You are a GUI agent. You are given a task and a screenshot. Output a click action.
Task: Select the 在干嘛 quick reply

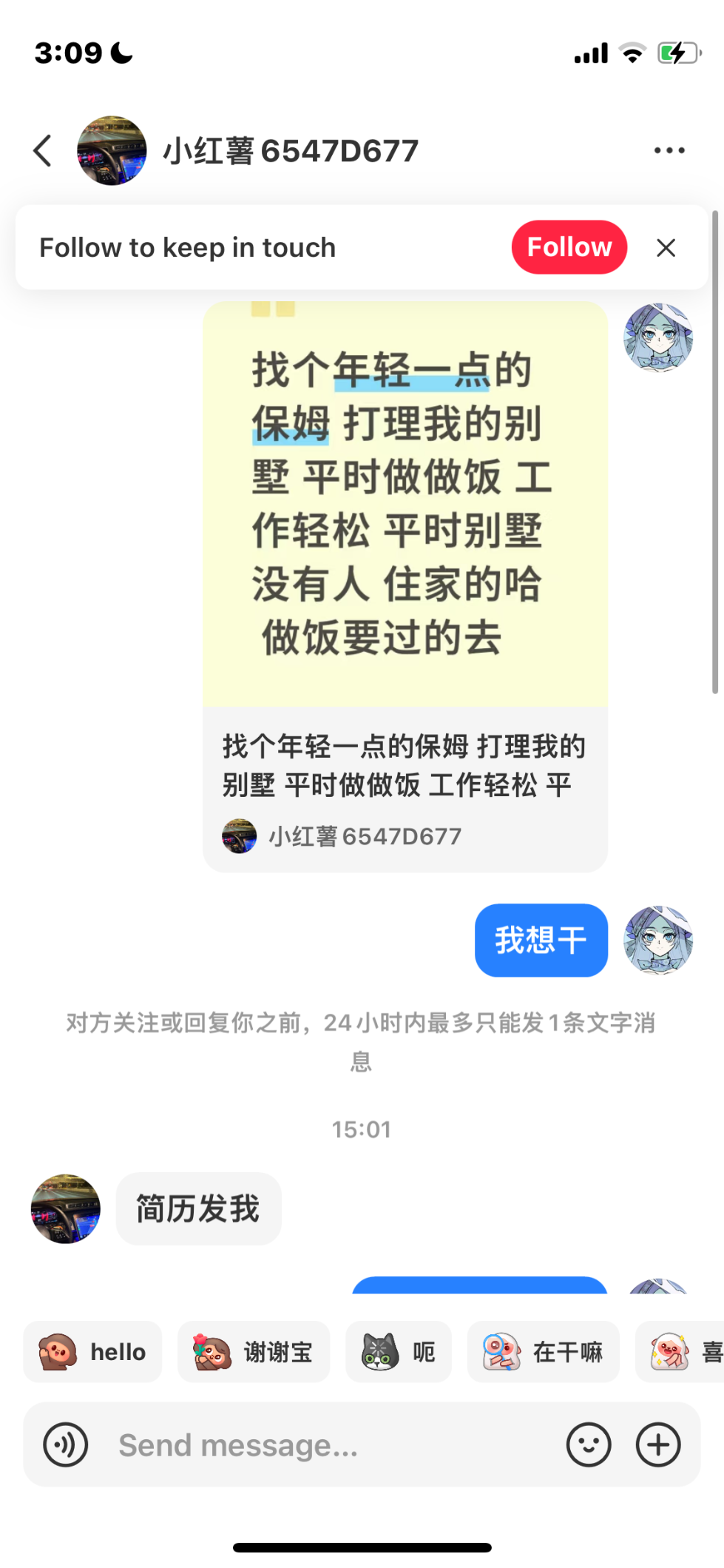point(544,1352)
